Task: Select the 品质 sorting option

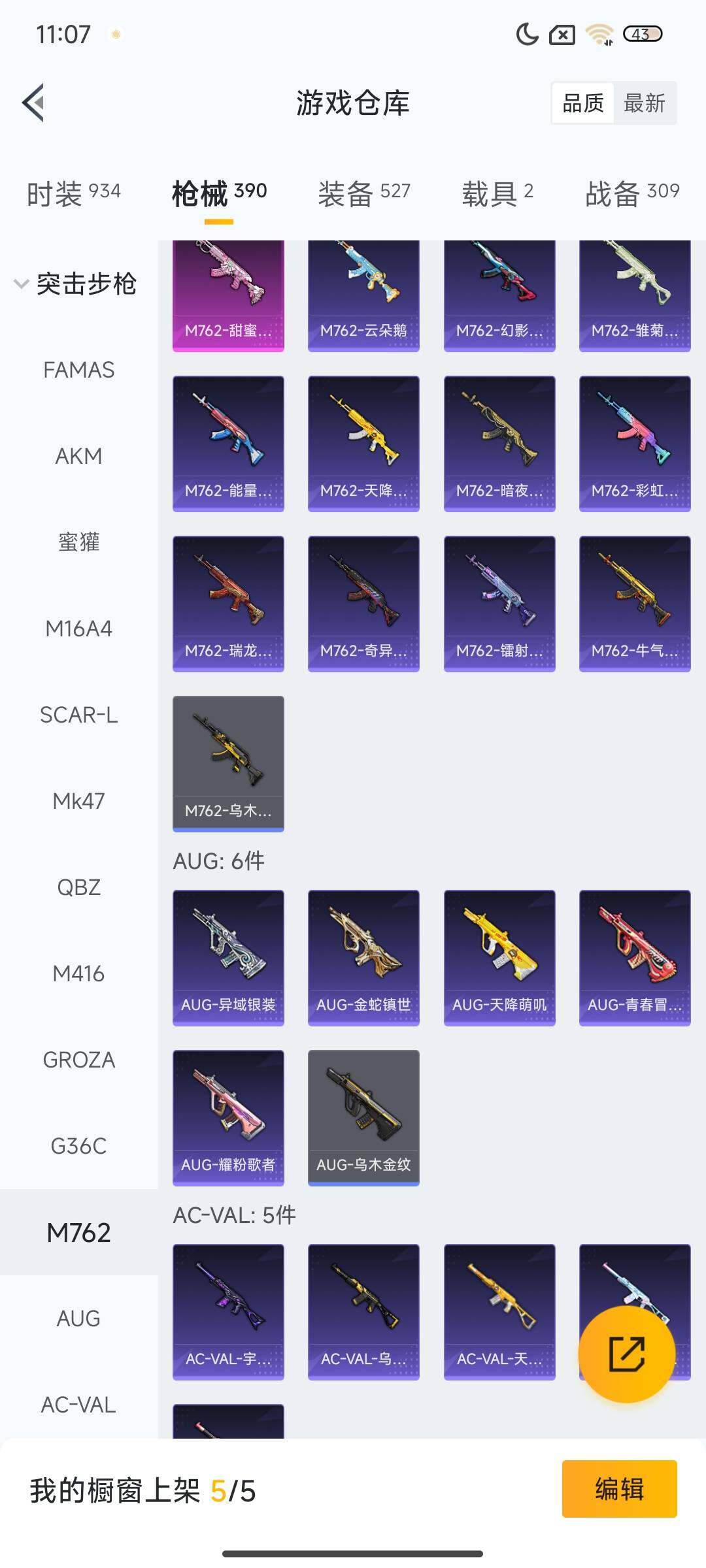Action: click(583, 103)
